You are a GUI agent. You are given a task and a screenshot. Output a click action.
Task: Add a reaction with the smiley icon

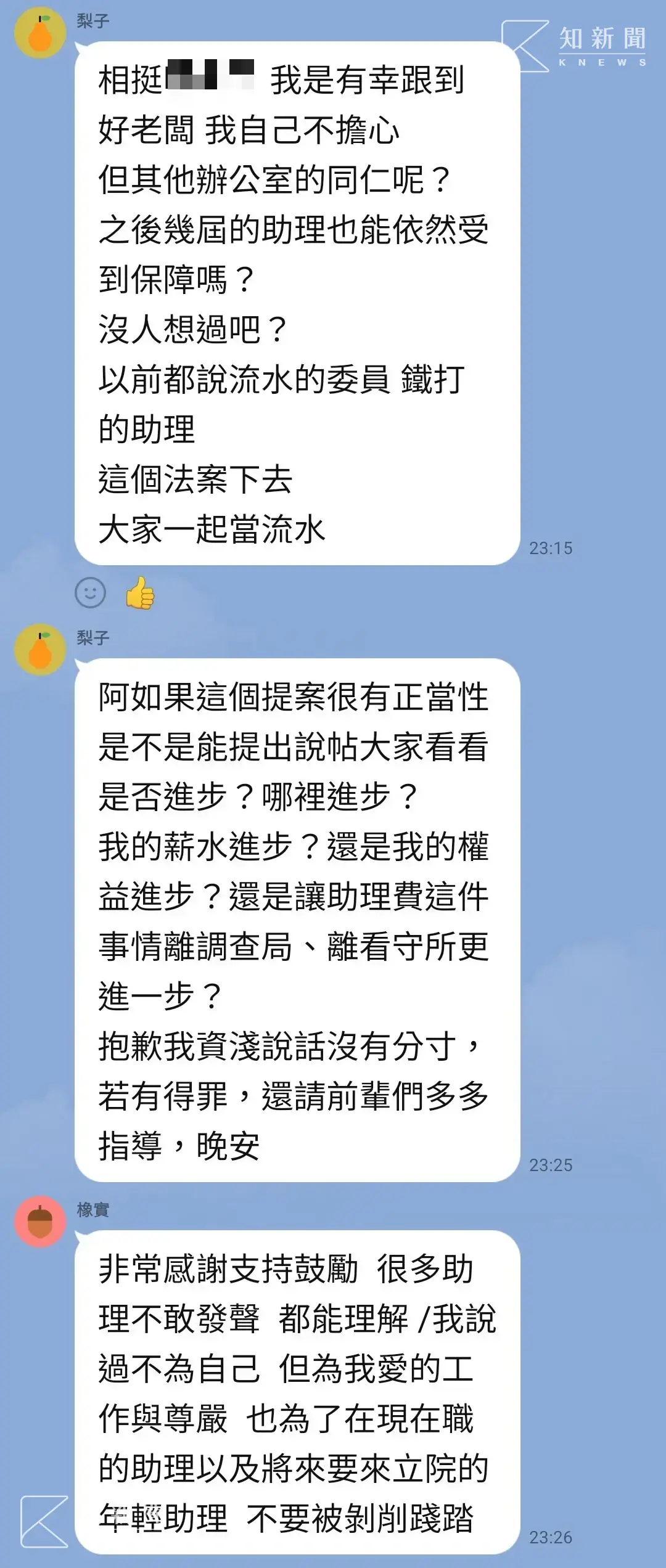pyautogui.click(x=91, y=593)
